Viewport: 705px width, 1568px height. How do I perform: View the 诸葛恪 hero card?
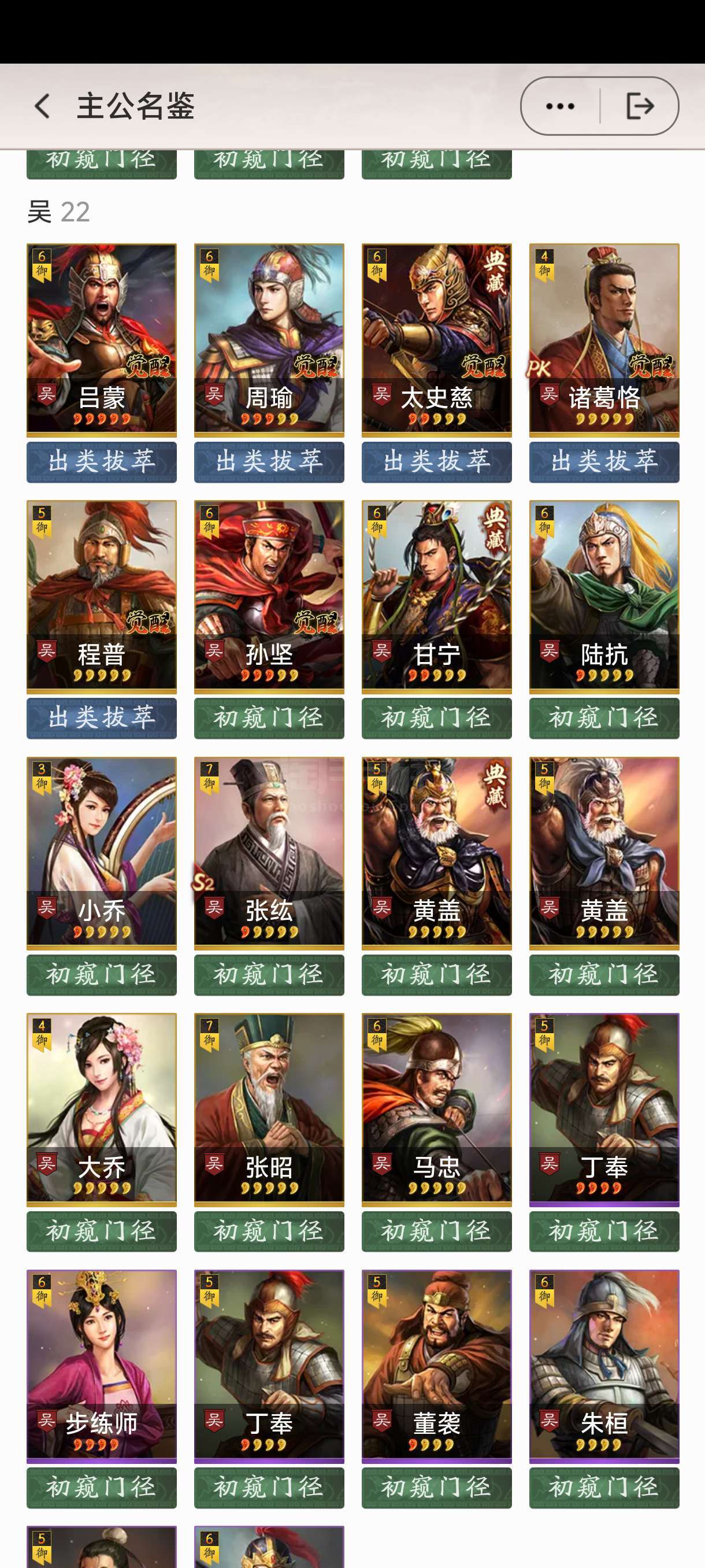(604, 341)
